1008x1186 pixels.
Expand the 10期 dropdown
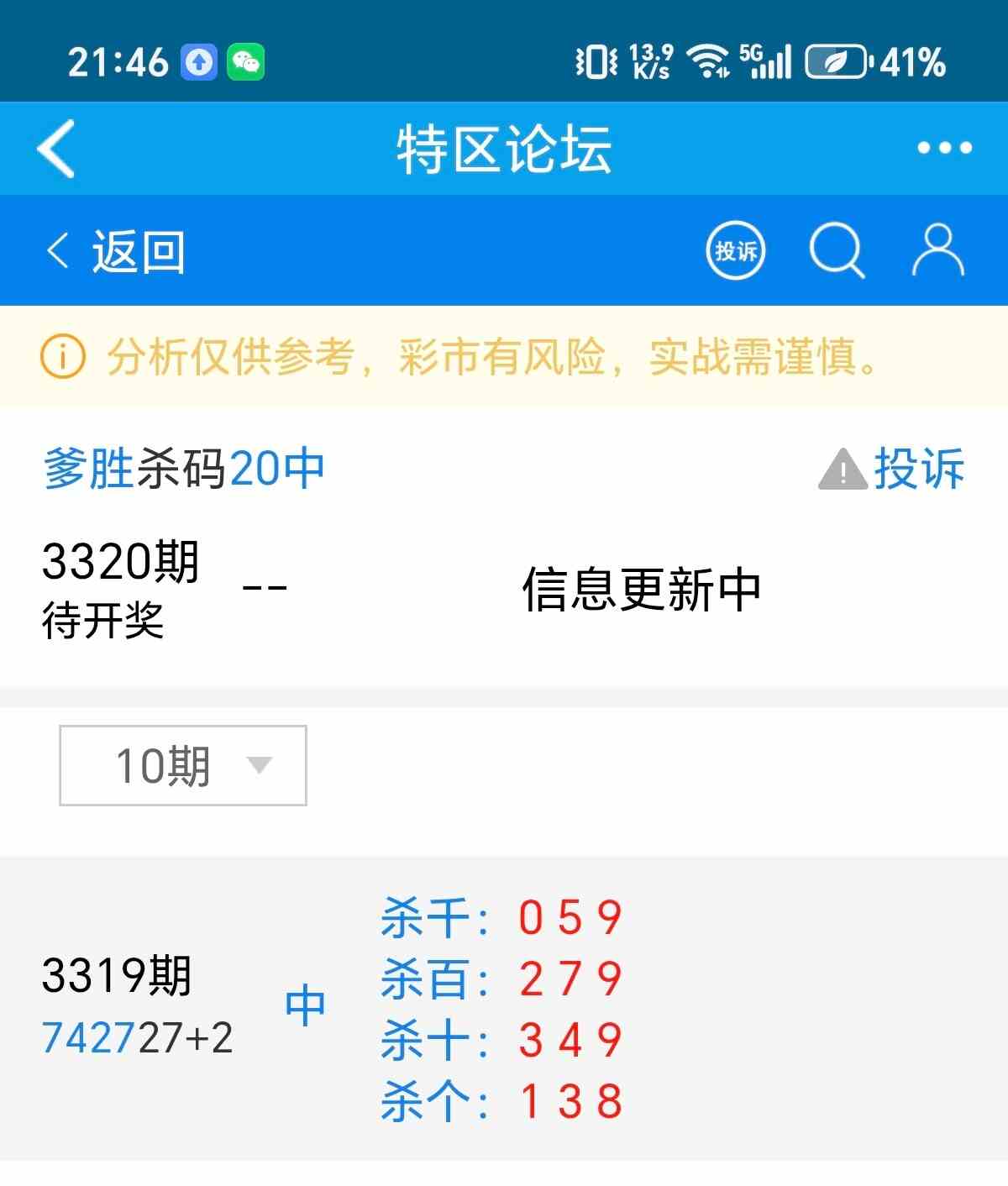[183, 765]
